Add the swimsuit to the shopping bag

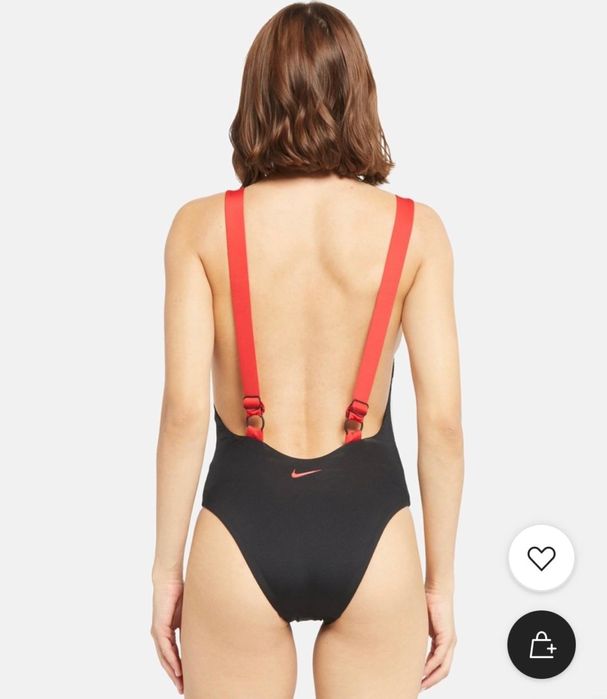(541, 645)
